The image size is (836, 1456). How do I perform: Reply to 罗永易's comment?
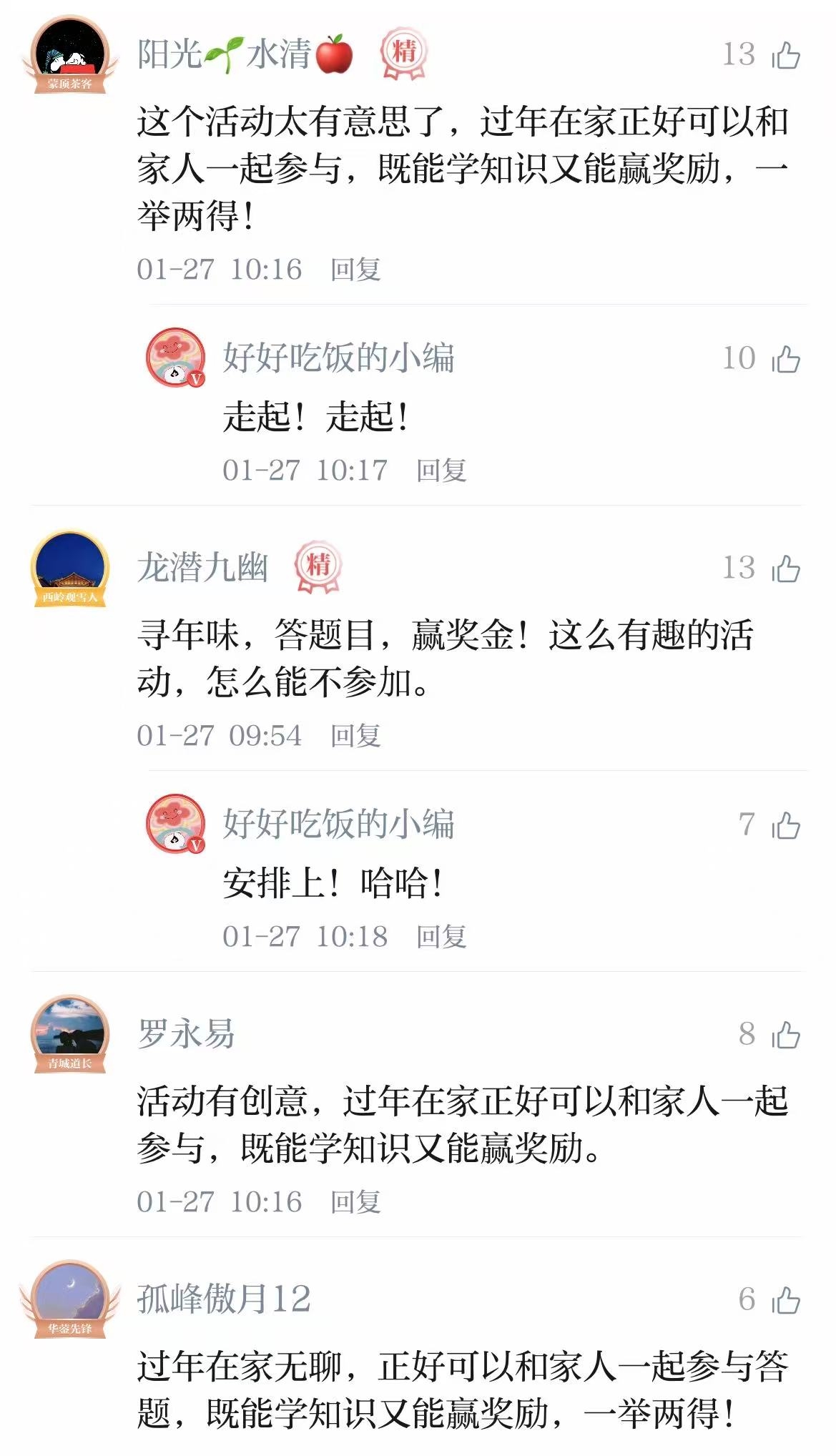[355, 1202]
